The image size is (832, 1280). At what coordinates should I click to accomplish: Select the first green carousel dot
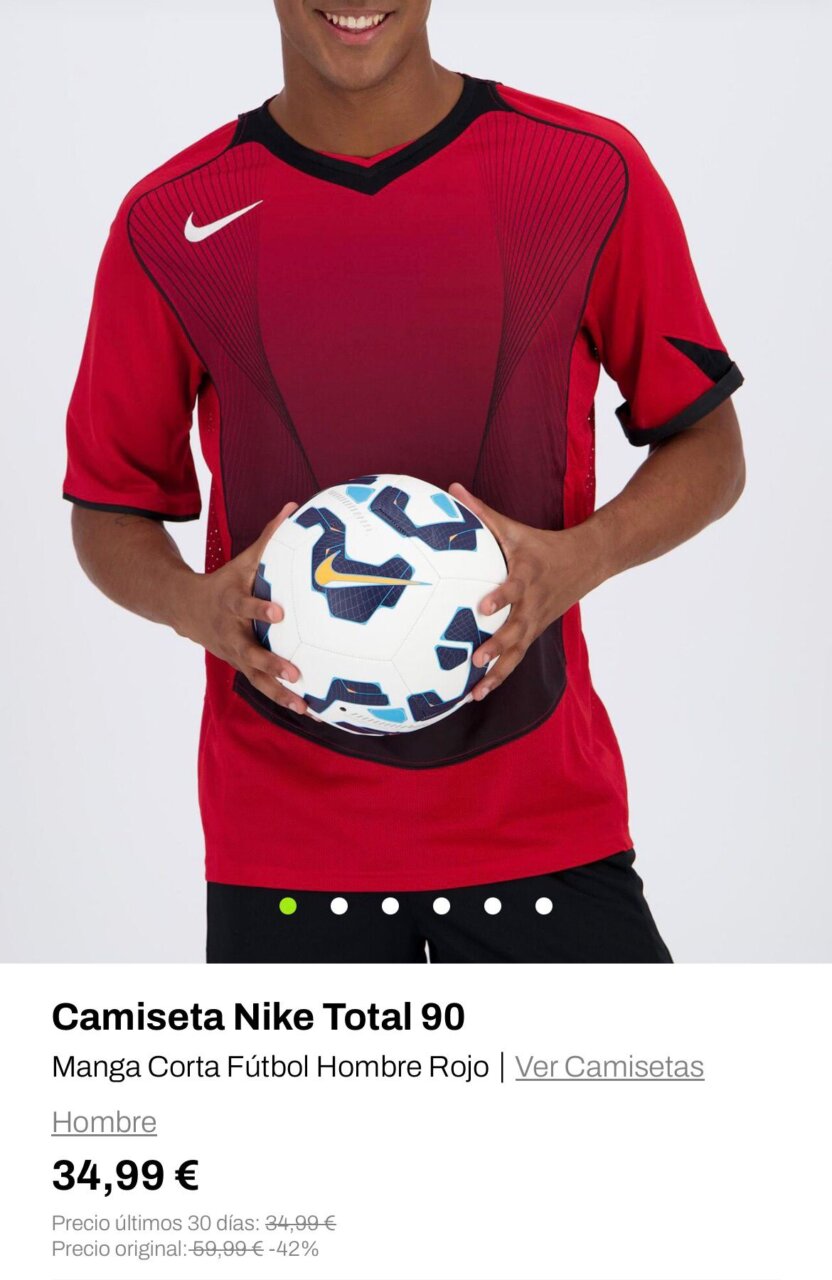286,908
